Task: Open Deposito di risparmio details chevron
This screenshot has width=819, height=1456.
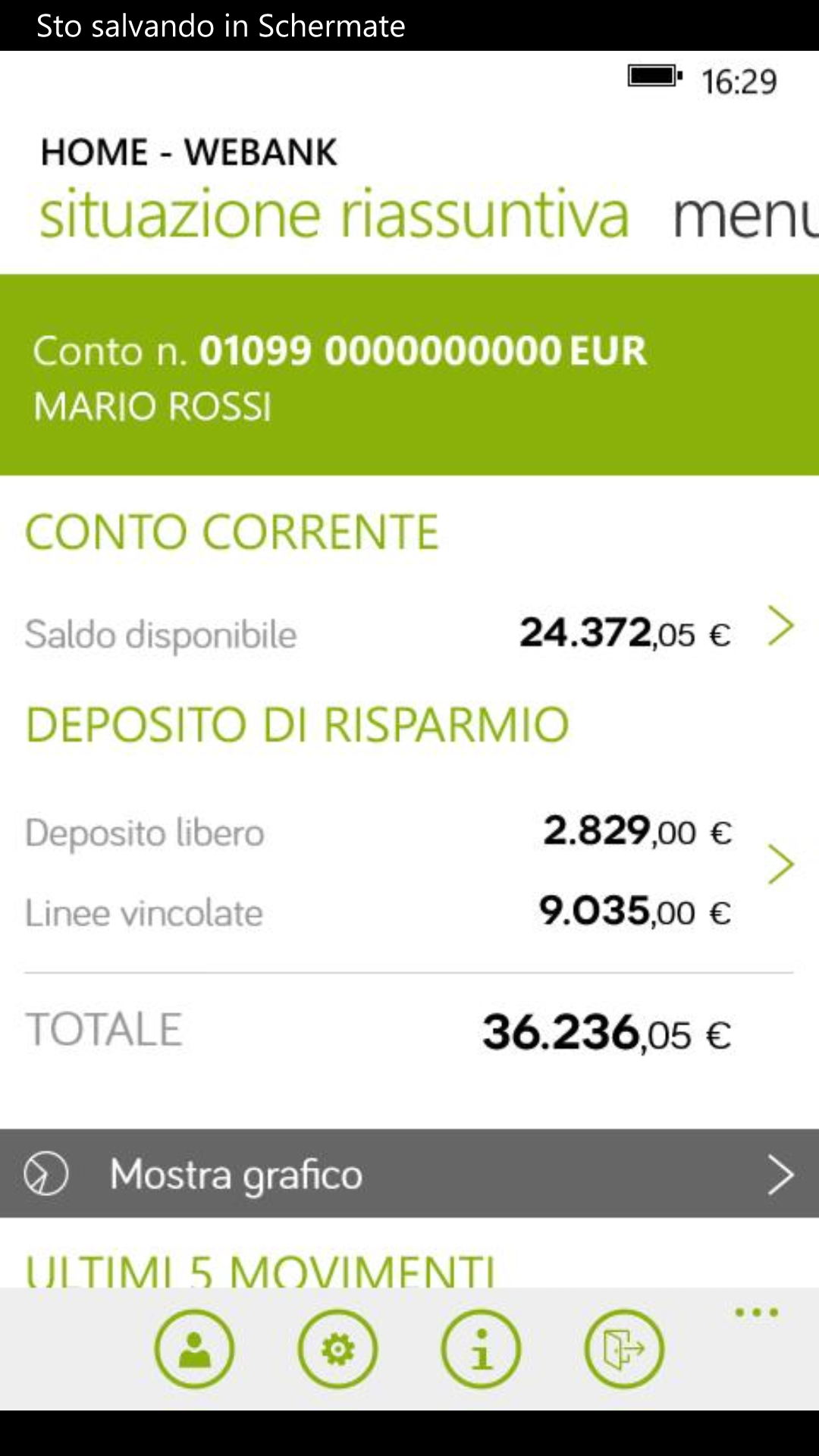Action: pos(780,864)
